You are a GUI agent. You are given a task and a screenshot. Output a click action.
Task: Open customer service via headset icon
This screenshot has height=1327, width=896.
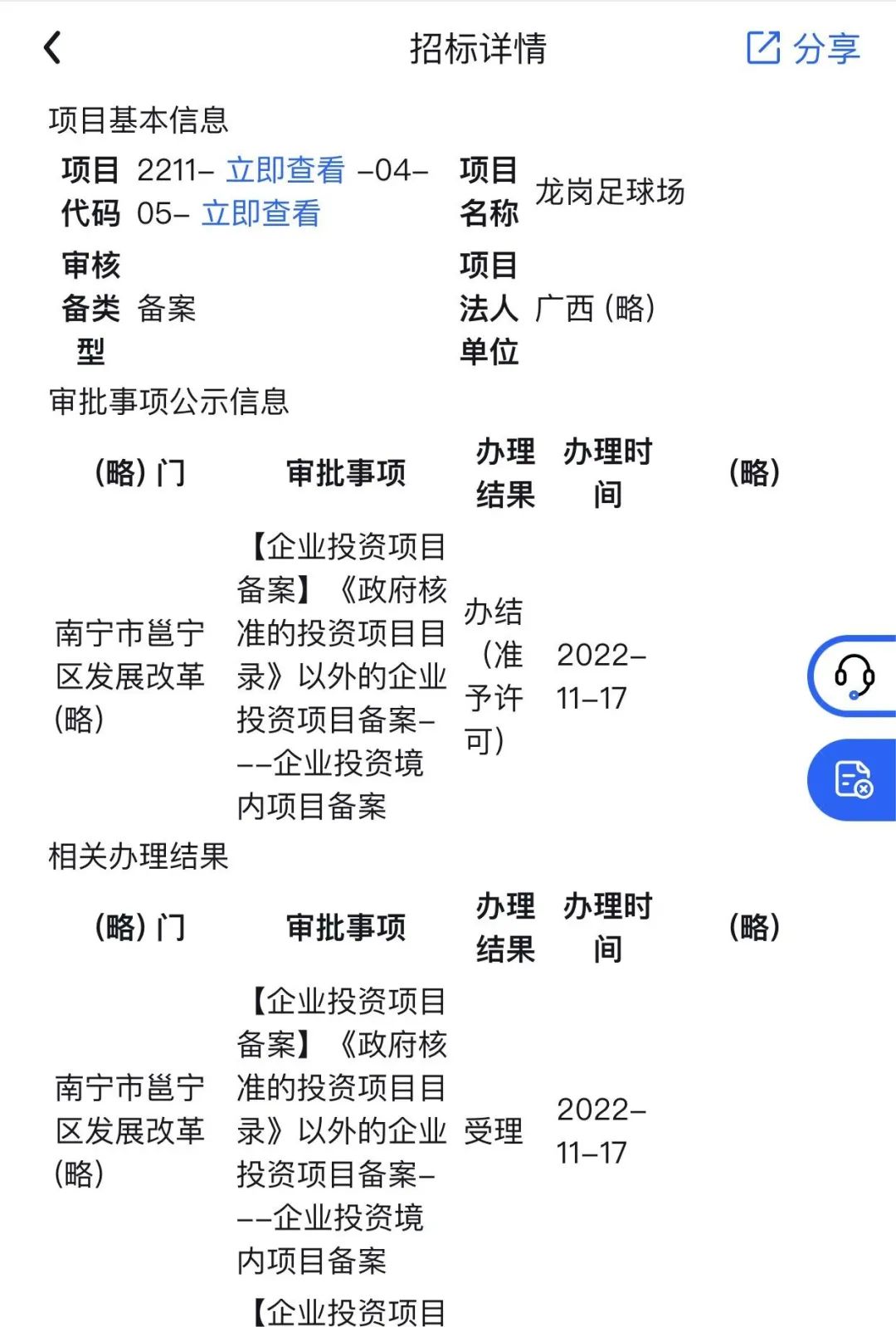pos(853,675)
